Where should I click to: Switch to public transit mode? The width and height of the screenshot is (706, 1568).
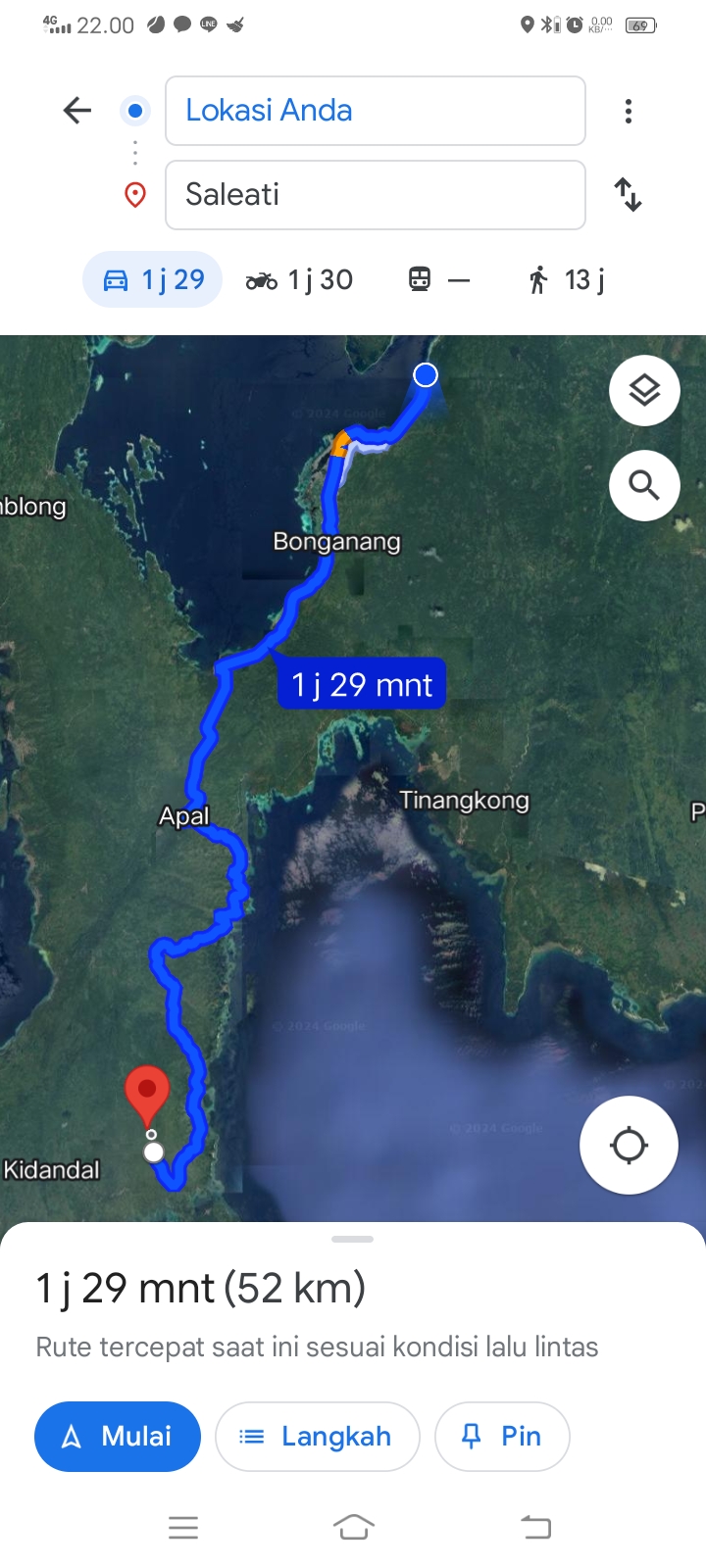point(439,280)
